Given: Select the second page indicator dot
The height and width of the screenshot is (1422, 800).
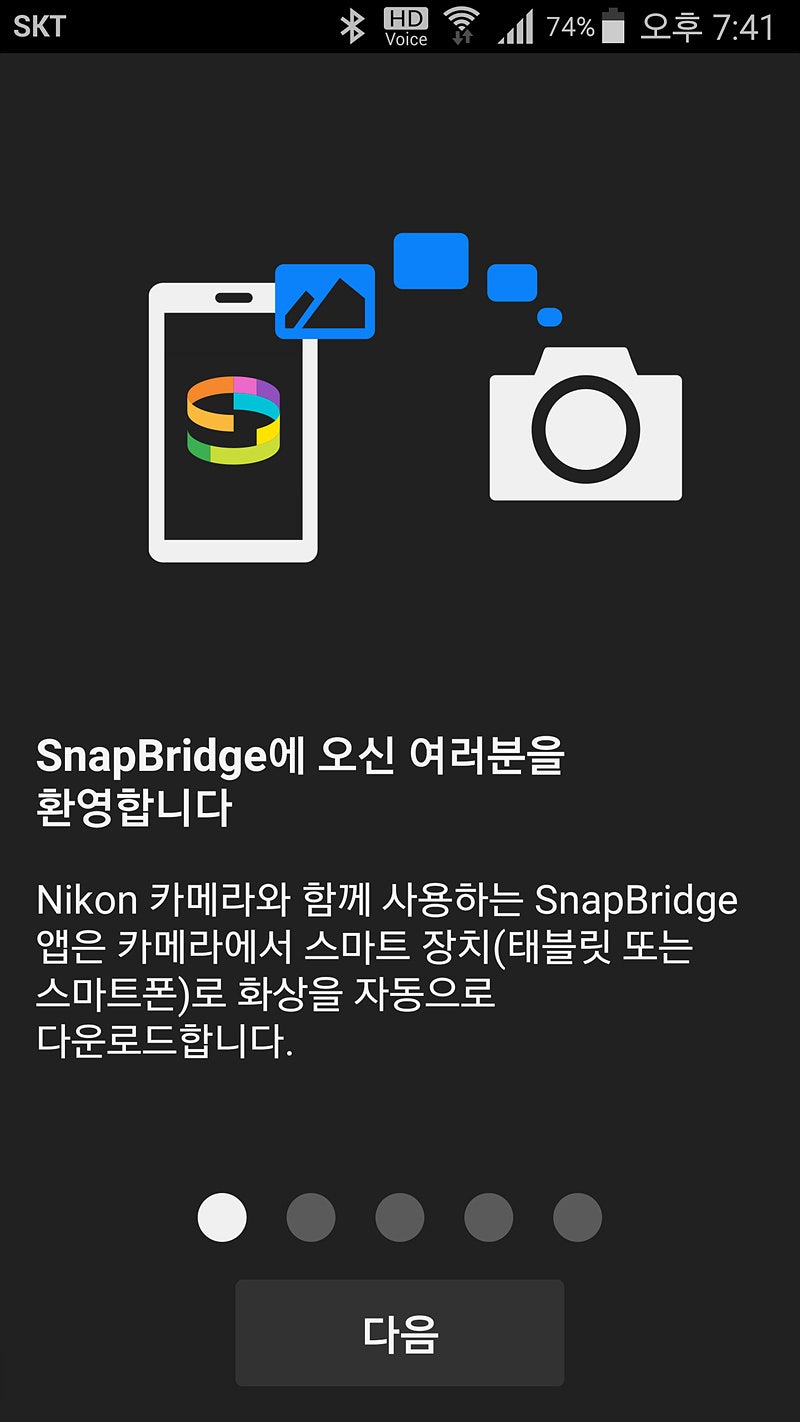Looking at the screenshot, I should (311, 1216).
